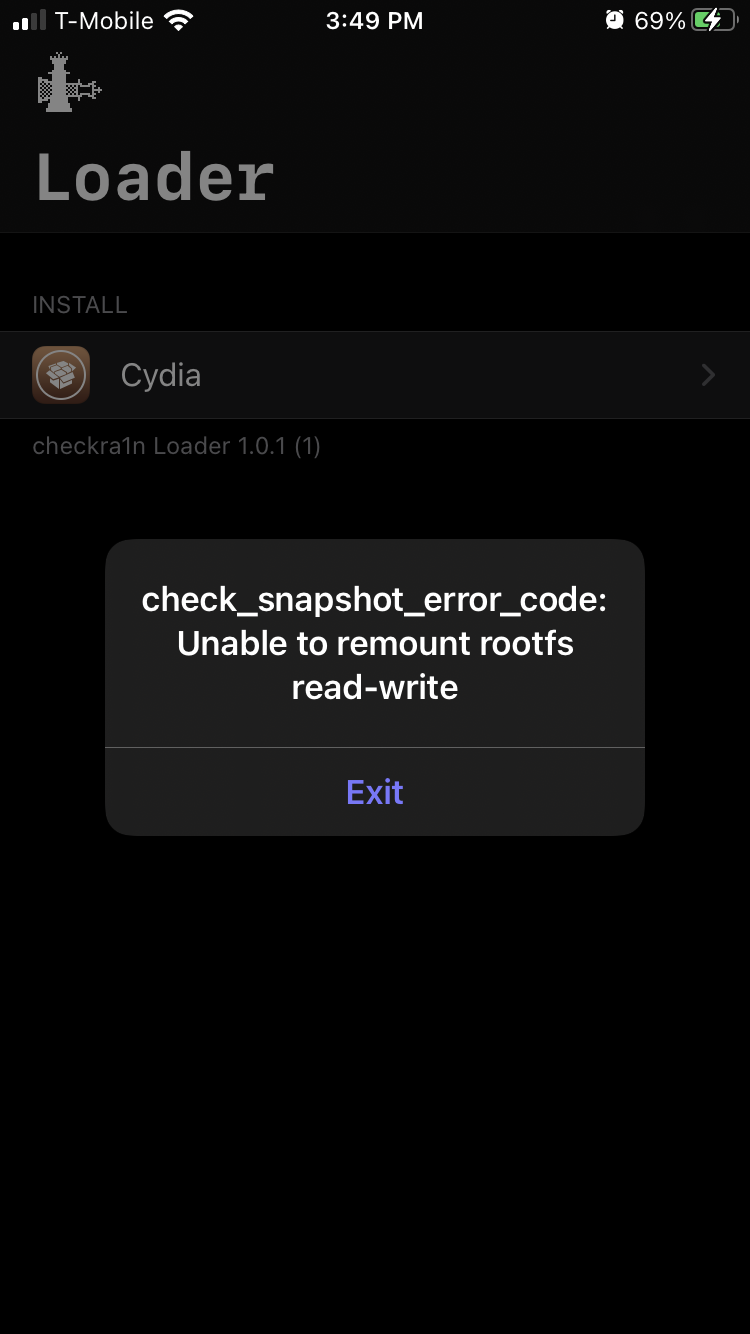
Task: Dismiss the rootfs error alert via Exit
Action: pos(375,791)
